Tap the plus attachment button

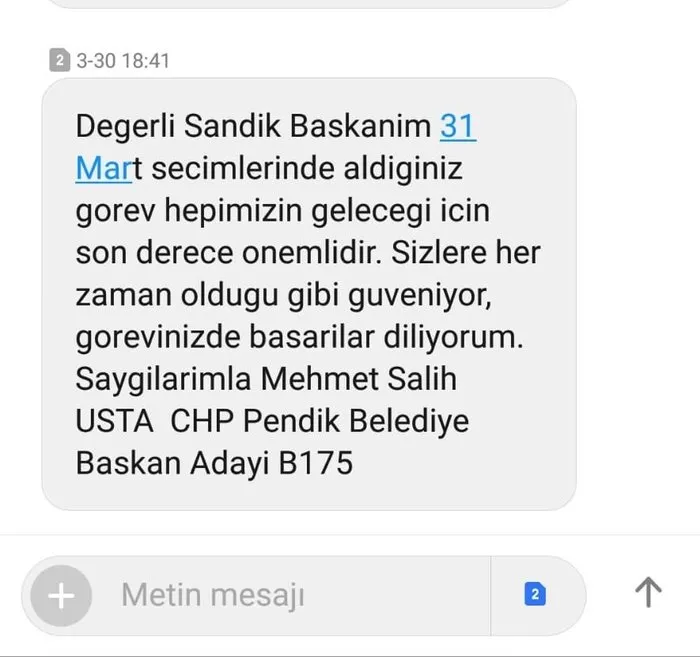(x=61, y=596)
